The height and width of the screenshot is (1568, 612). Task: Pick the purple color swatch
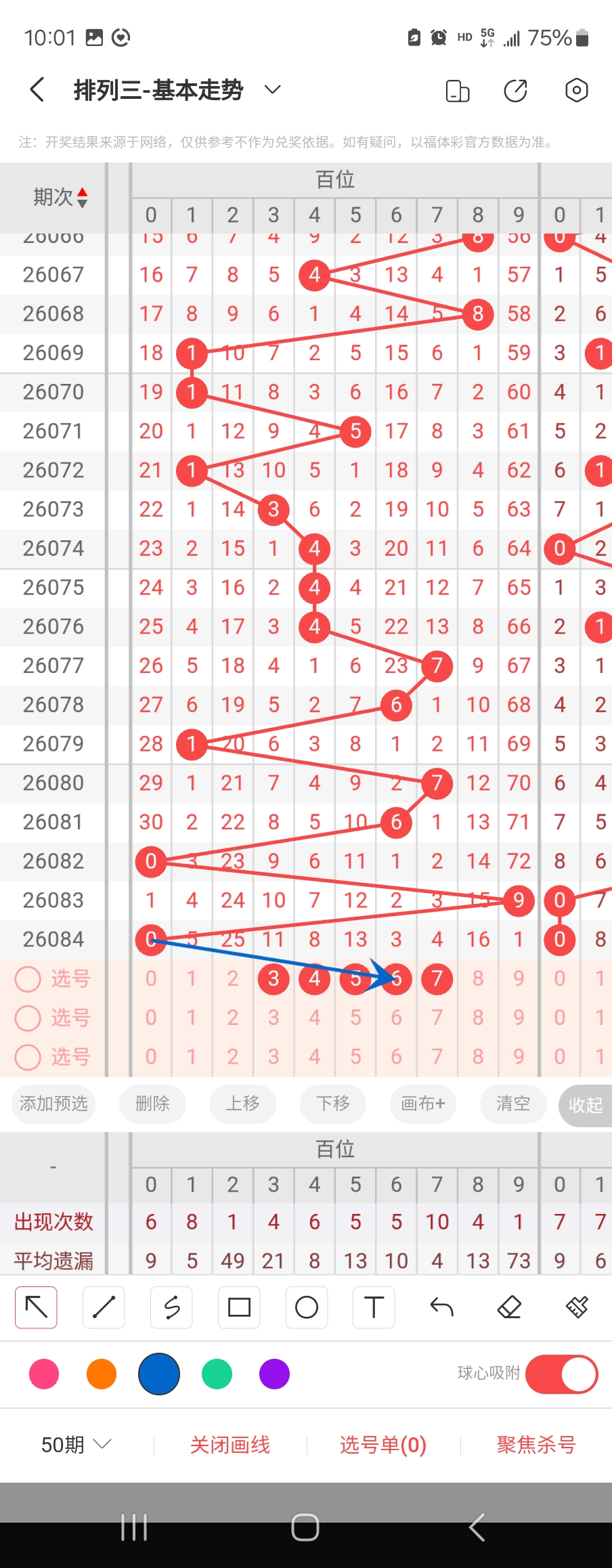[x=274, y=1374]
